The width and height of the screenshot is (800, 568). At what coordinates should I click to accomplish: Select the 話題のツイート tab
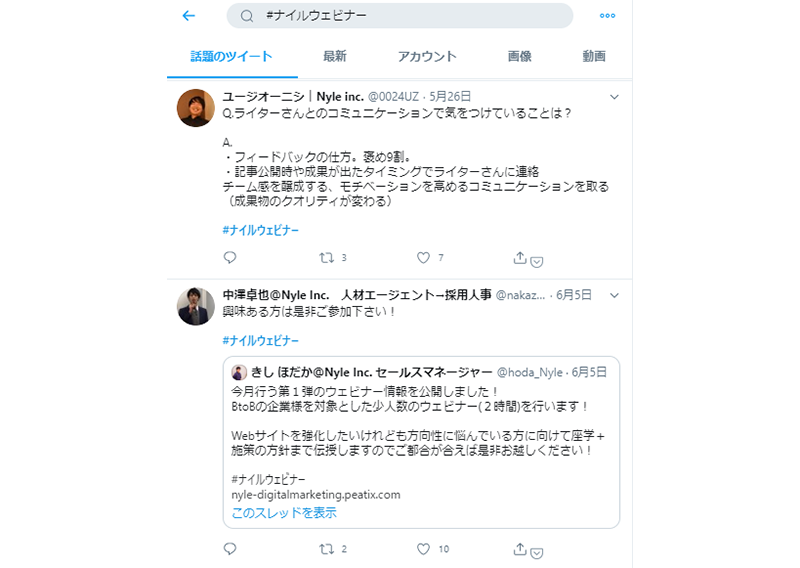232,57
